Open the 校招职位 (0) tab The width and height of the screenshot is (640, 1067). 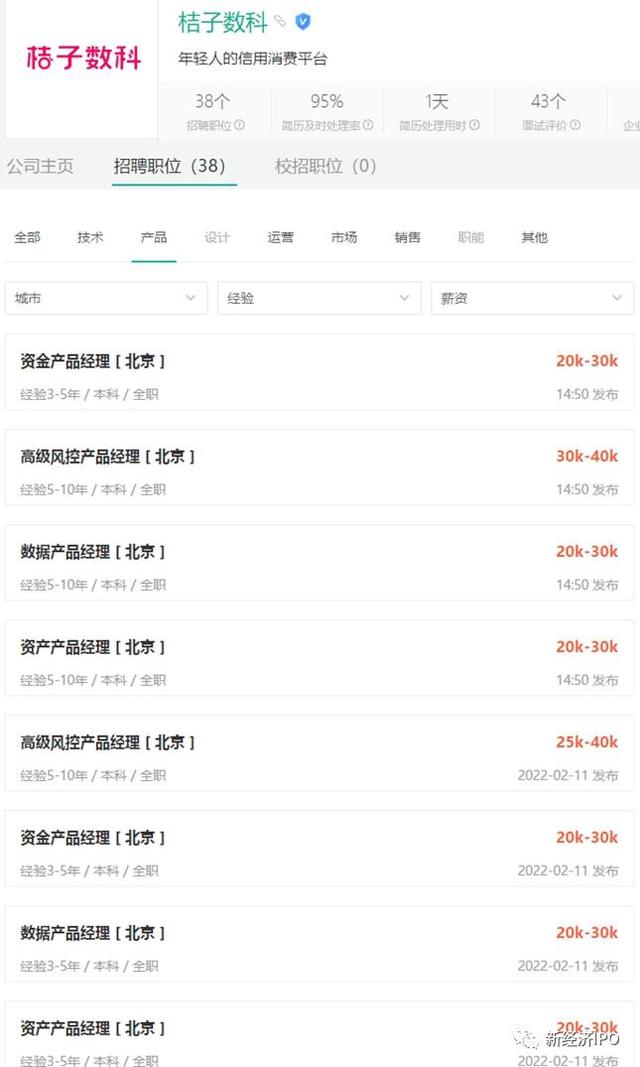[325, 166]
